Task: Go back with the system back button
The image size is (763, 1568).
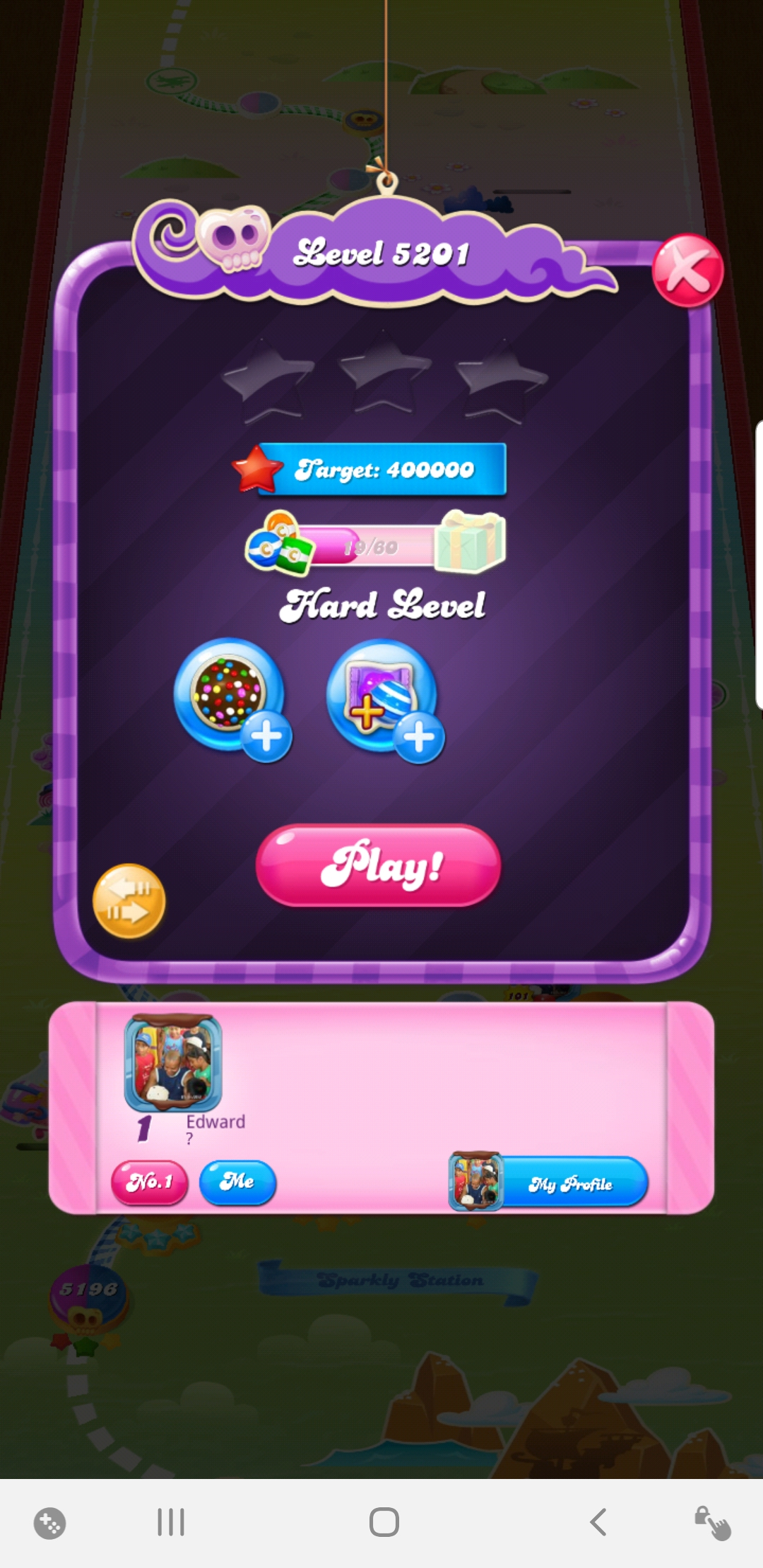Action: [x=598, y=1521]
